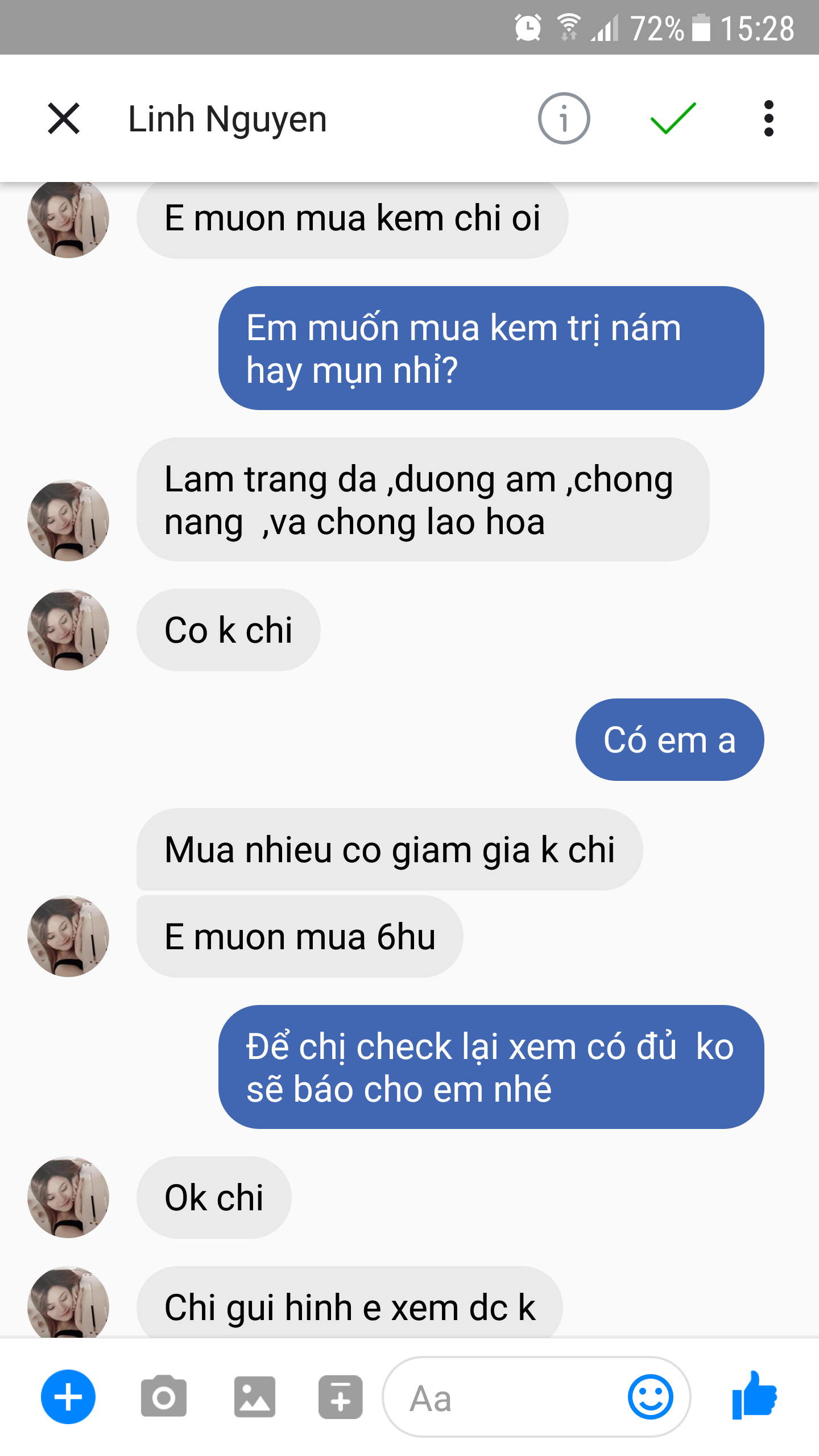This screenshot has height=1456, width=819.
Task: Send a thumbs-up like
Action: point(755,1396)
